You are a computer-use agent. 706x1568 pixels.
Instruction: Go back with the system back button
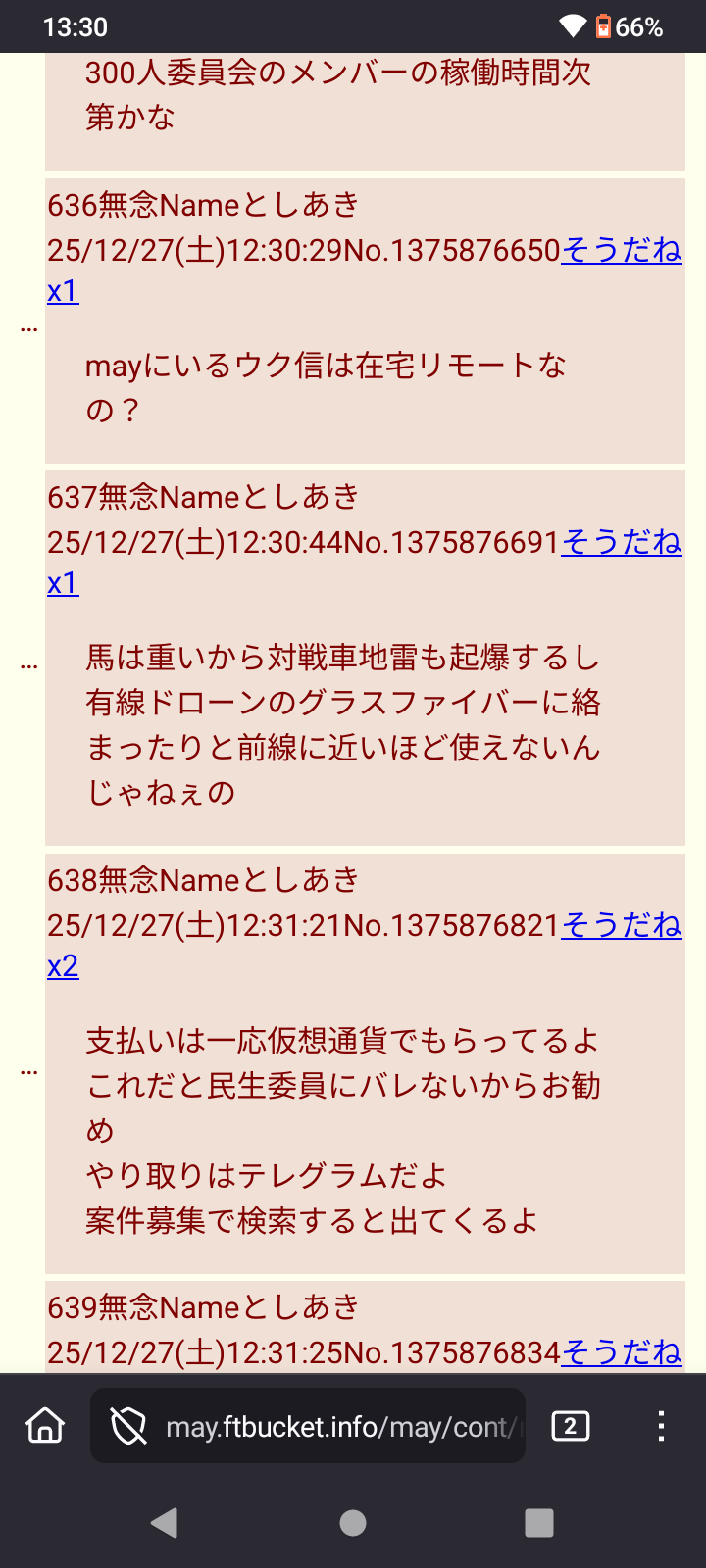click(x=165, y=1522)
